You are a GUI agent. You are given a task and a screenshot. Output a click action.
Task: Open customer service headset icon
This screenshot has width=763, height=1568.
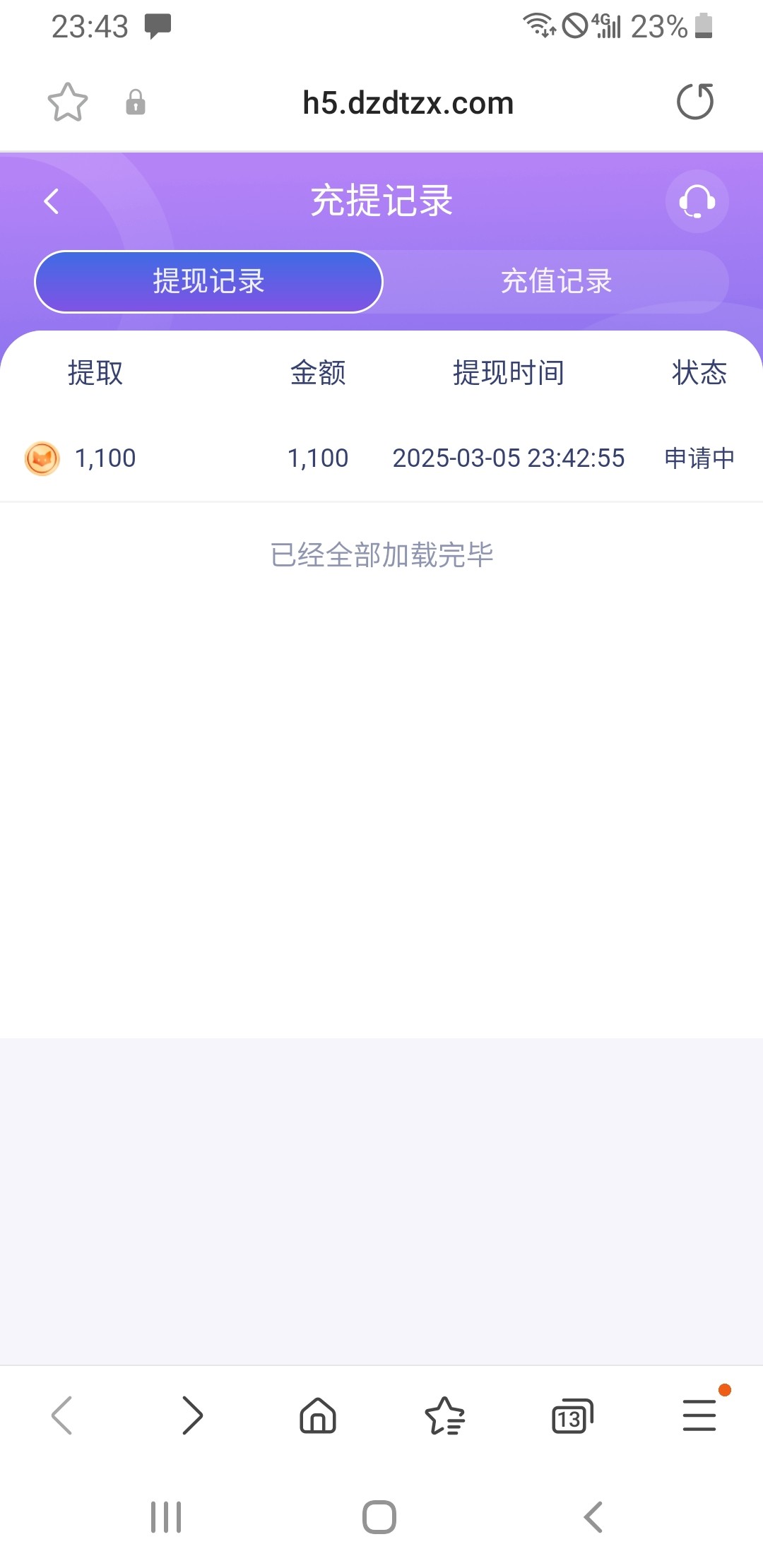point(697,201)
